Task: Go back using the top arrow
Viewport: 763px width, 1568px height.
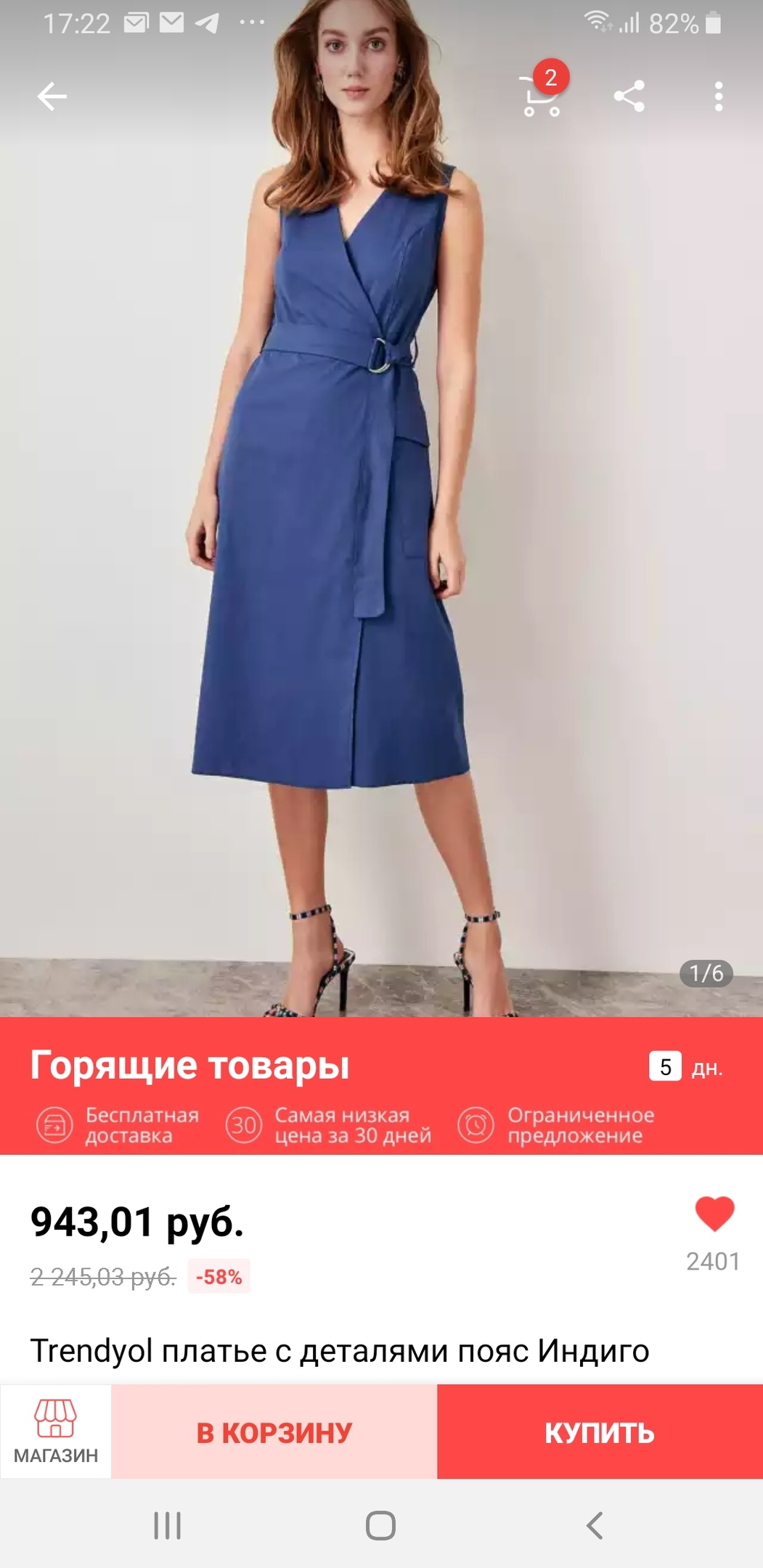Action: pyautogui.click(x=52, y=96)
